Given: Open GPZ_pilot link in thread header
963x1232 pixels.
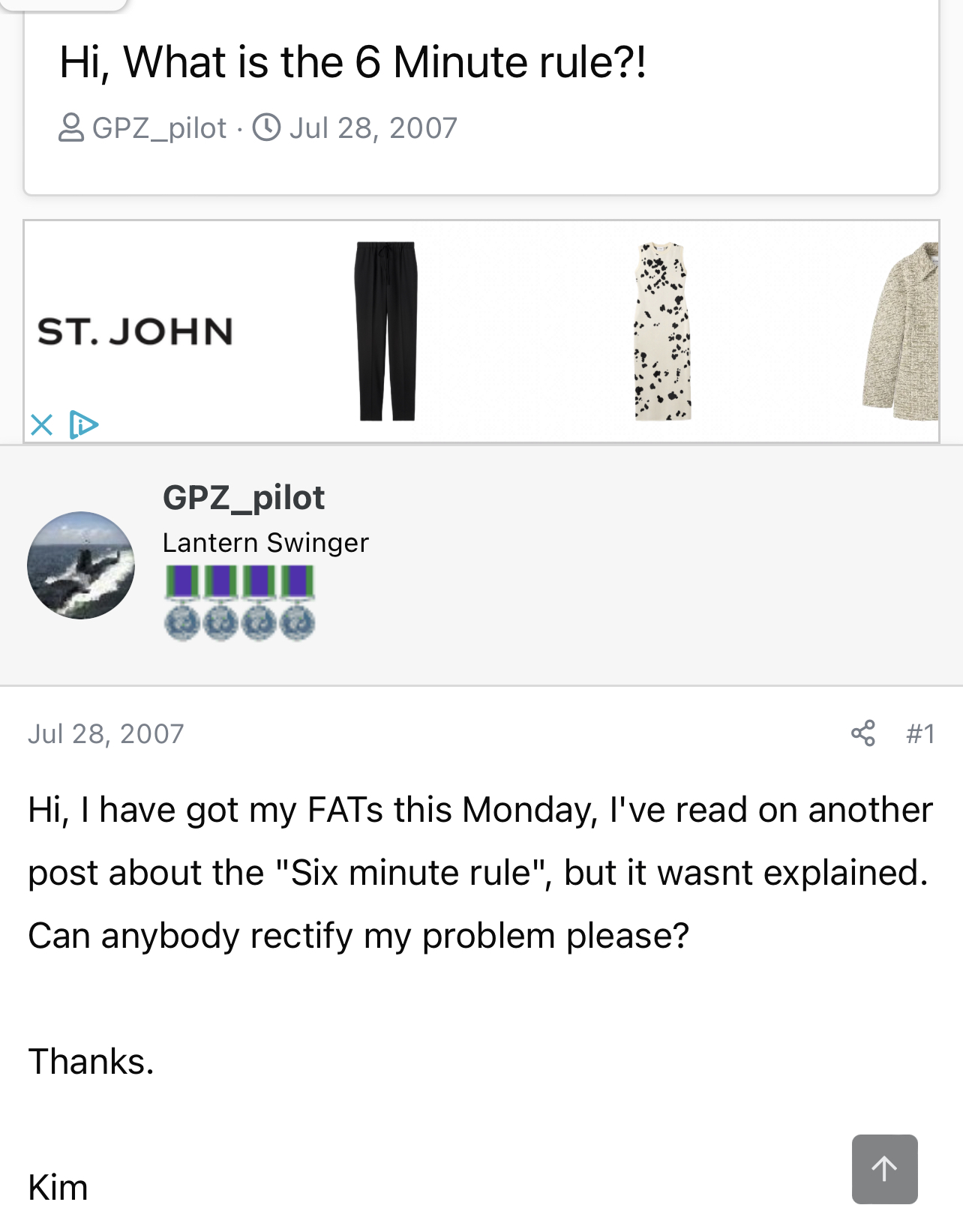Looking at the screenshot, I should click(x=159, y=128).
